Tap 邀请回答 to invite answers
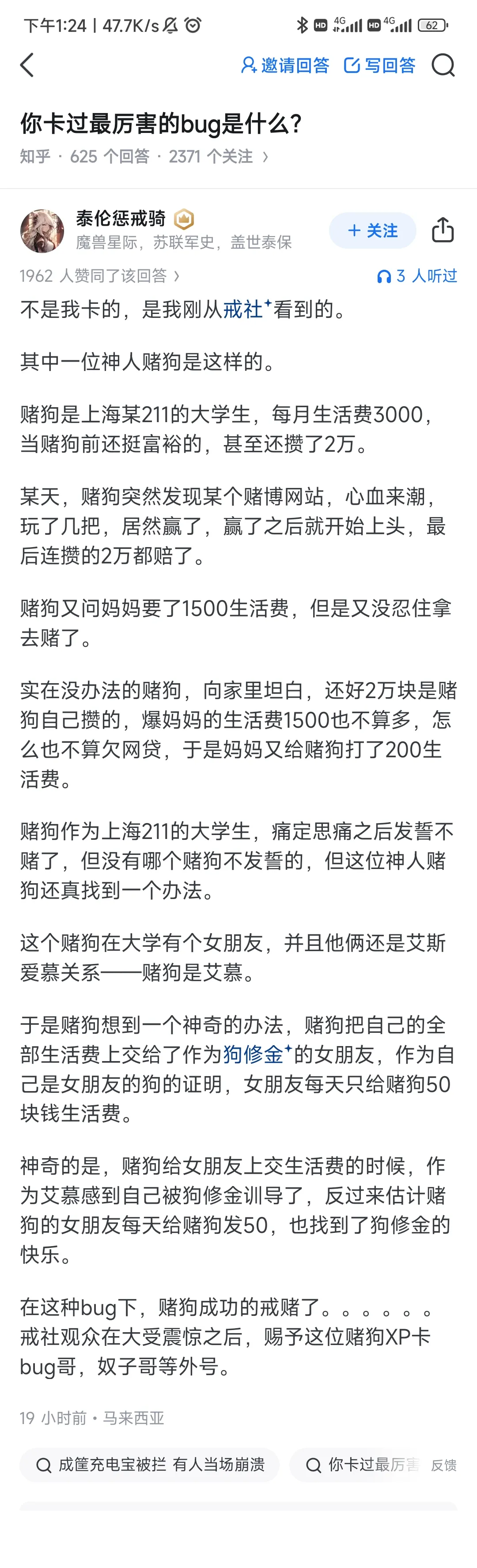The width and height of the screenshot is (477, 1568). click(x=285, y=65)
